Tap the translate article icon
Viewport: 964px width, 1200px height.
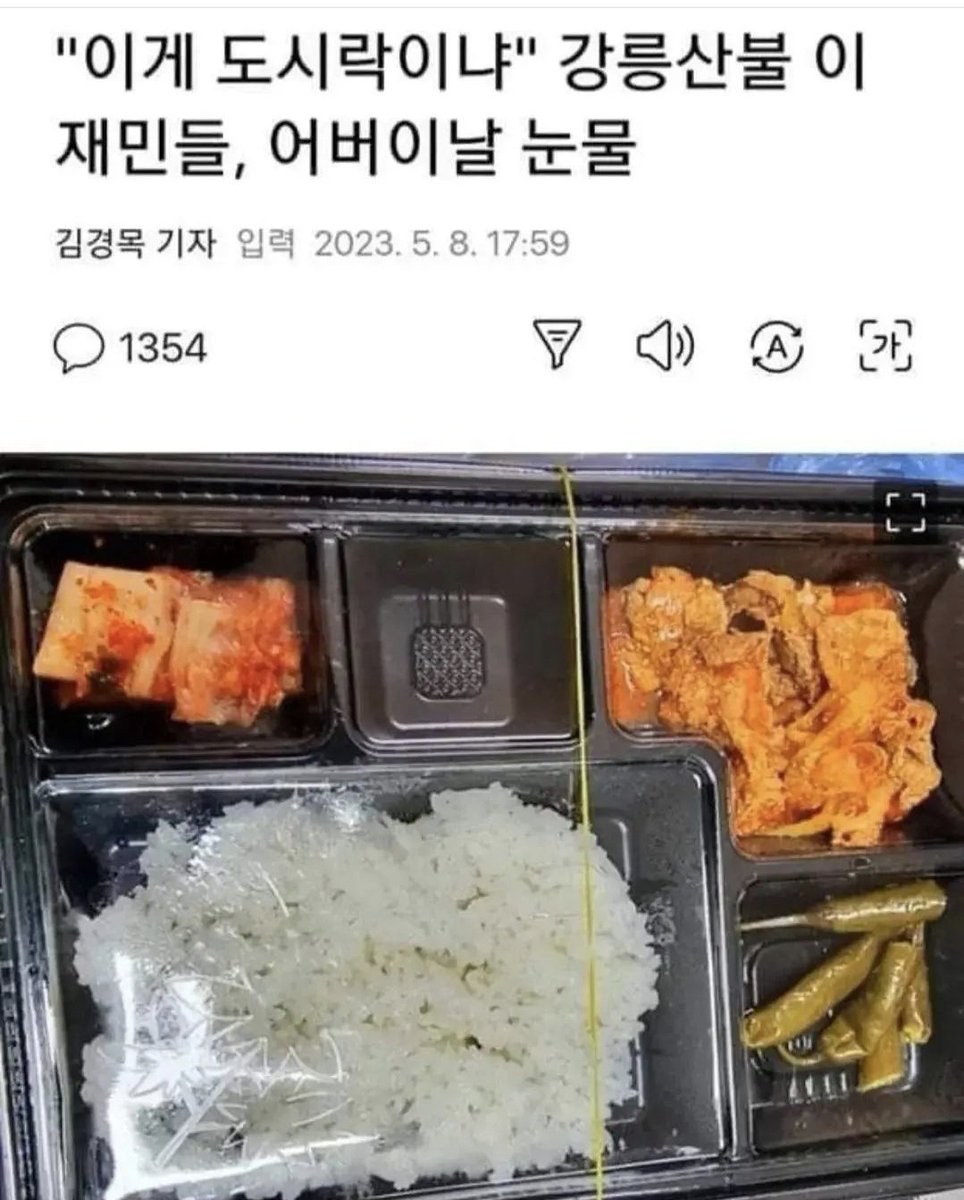(778, 348)
